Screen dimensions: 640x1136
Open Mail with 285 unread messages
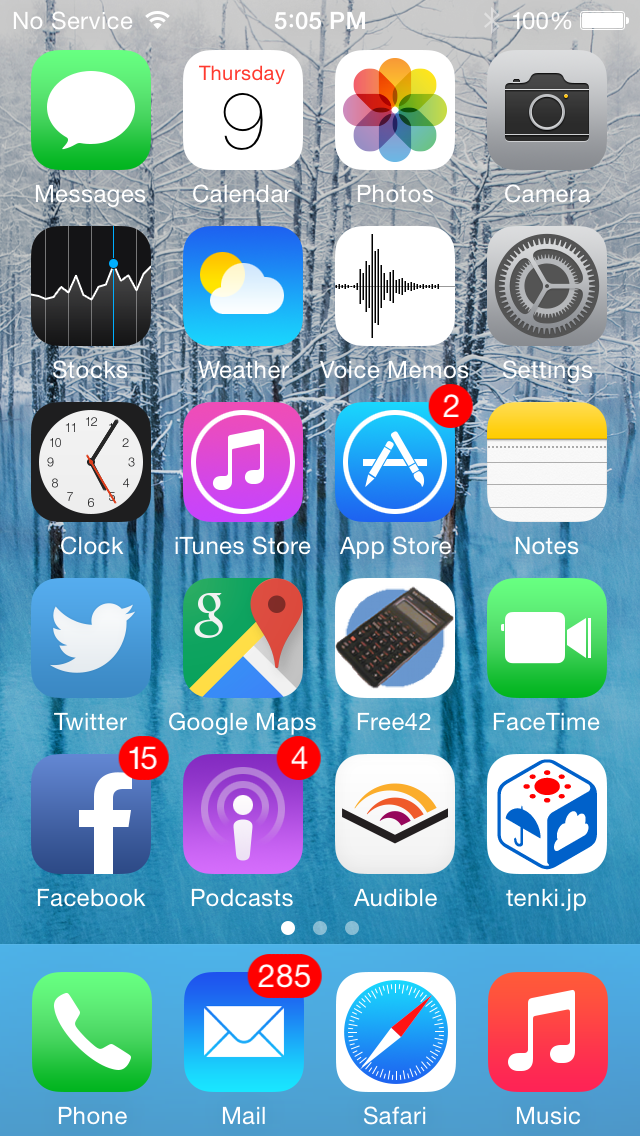244,1032
